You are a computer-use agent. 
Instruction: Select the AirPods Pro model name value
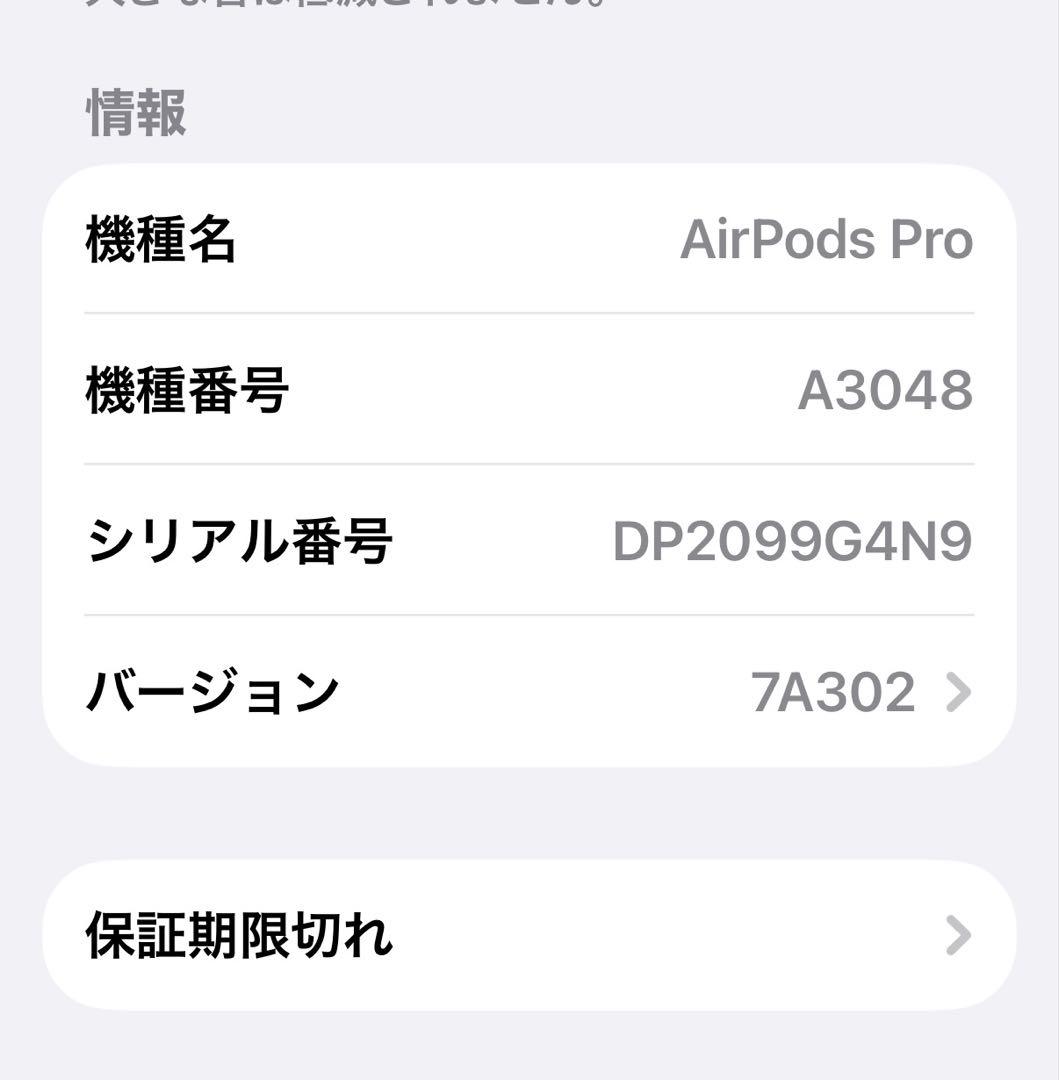click(828, 239)
